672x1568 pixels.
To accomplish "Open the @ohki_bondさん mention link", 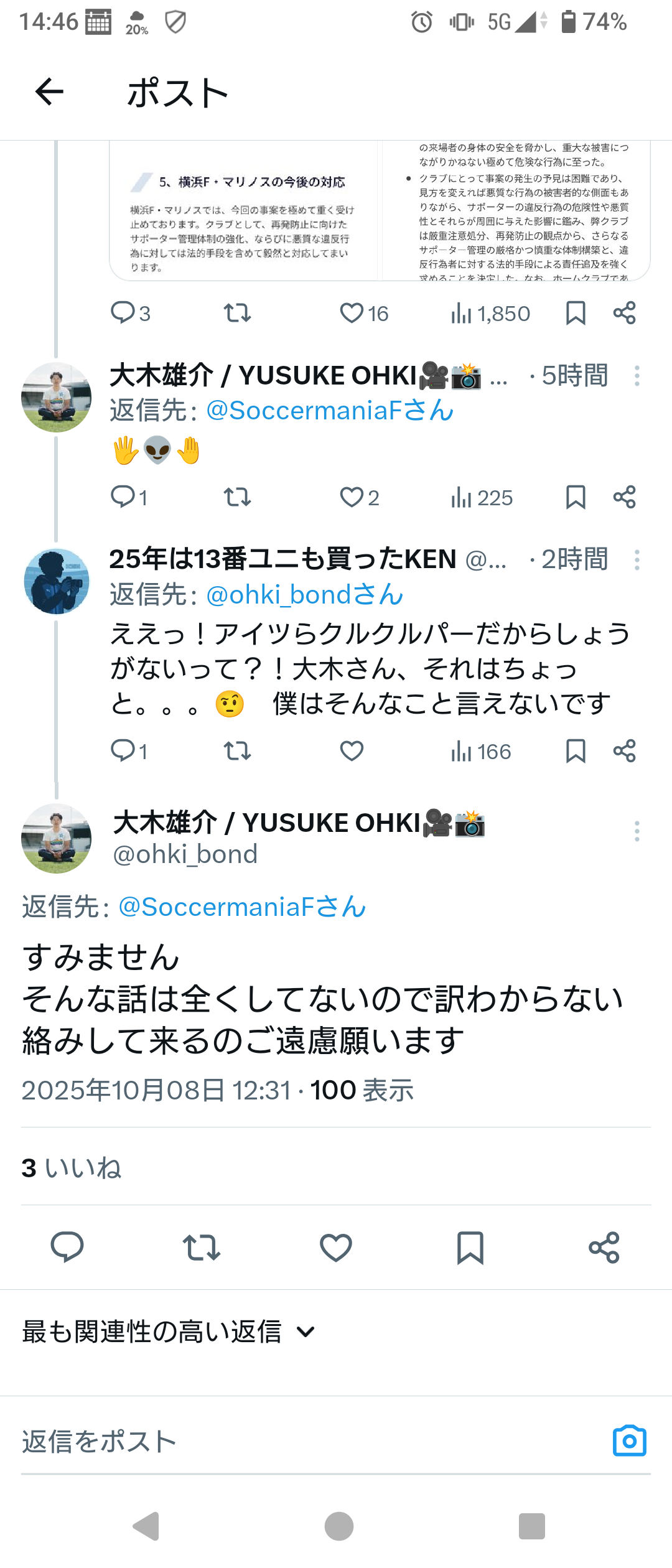I will point(304,595).
